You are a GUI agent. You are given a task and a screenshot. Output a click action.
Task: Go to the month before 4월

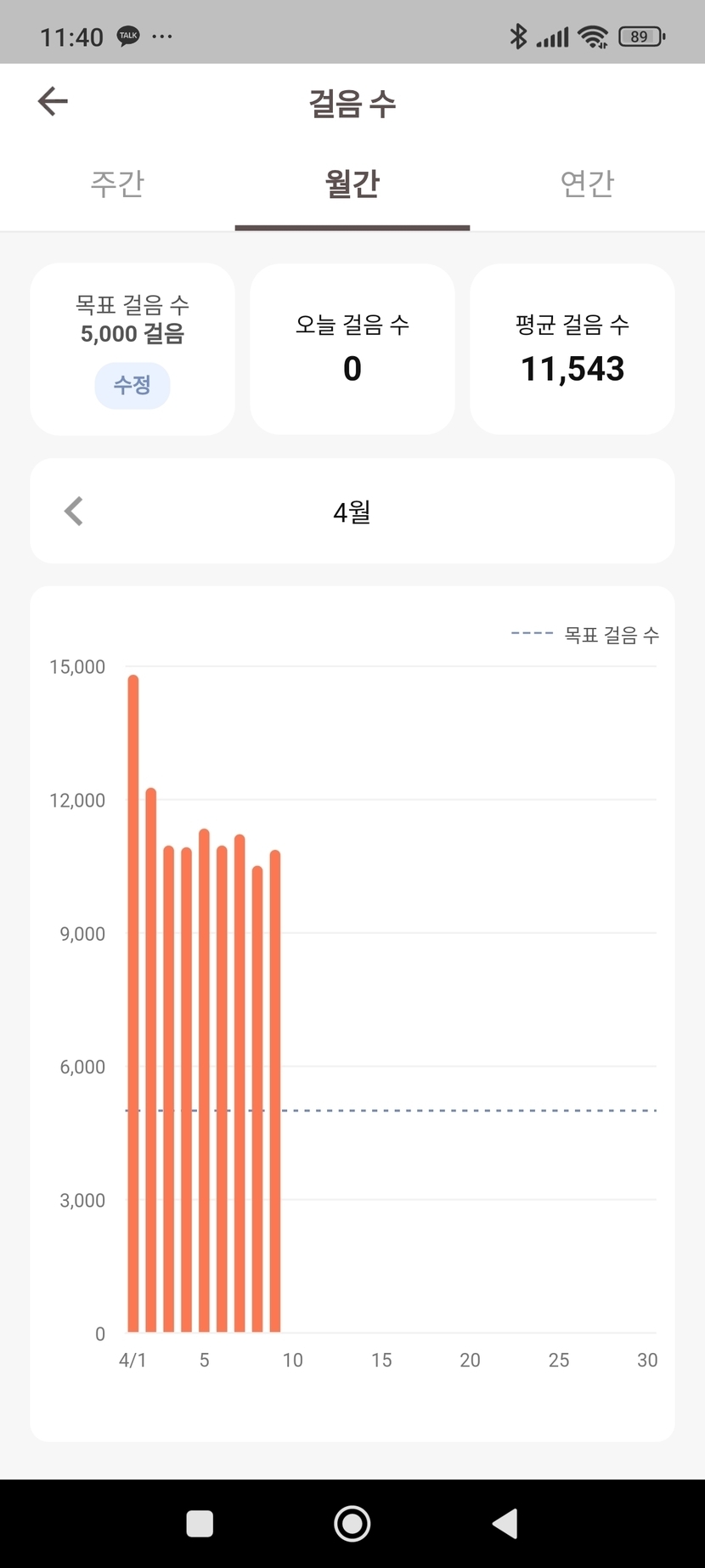74,512
